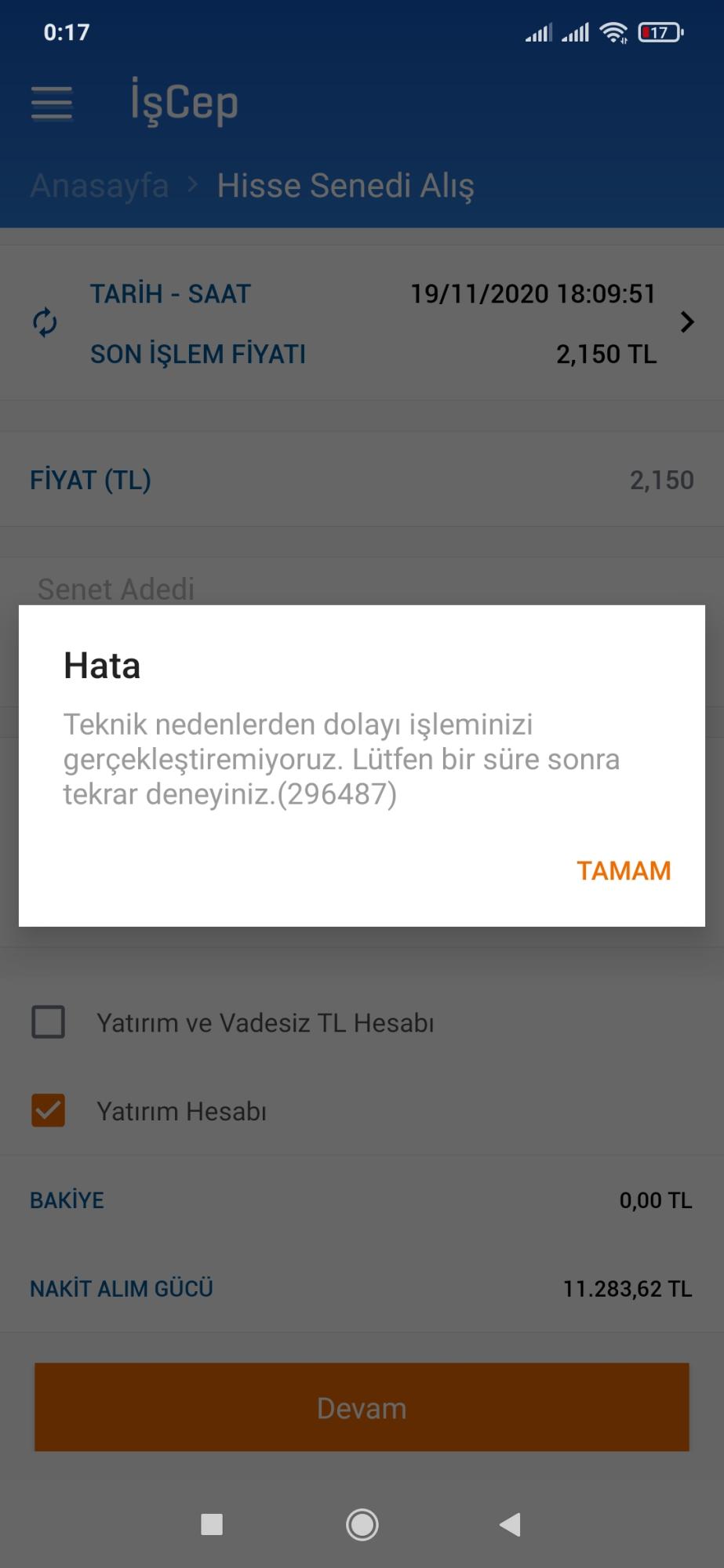Image resolution: width=724 pixels, height=1568 pixels.
Task: Go to the phone home screen
Action: tap(362, 1525)
